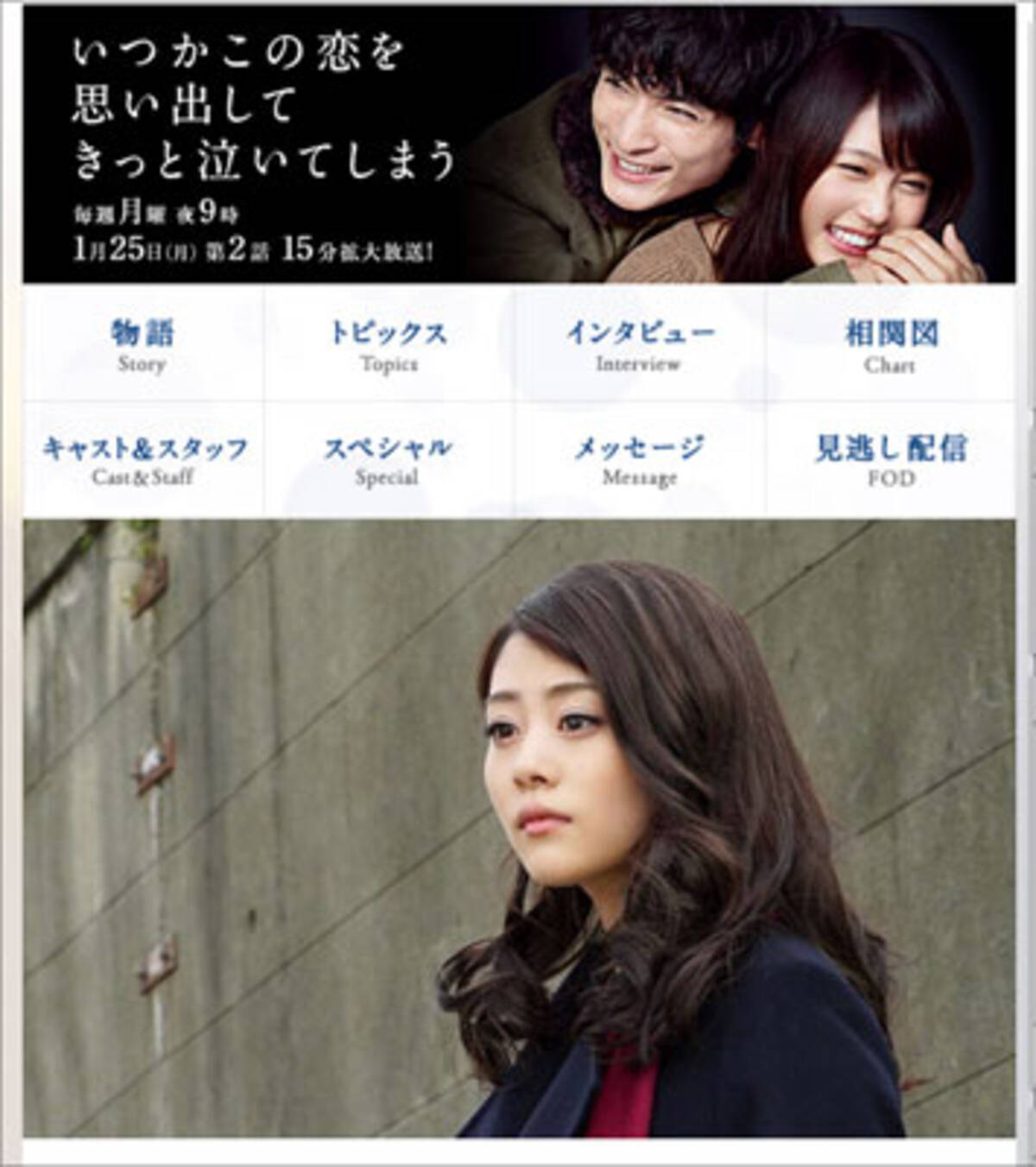Open the スペシャル Special section
Image resolution: width=1036 pixels, height=1167 pixels.
coord(388,460)
